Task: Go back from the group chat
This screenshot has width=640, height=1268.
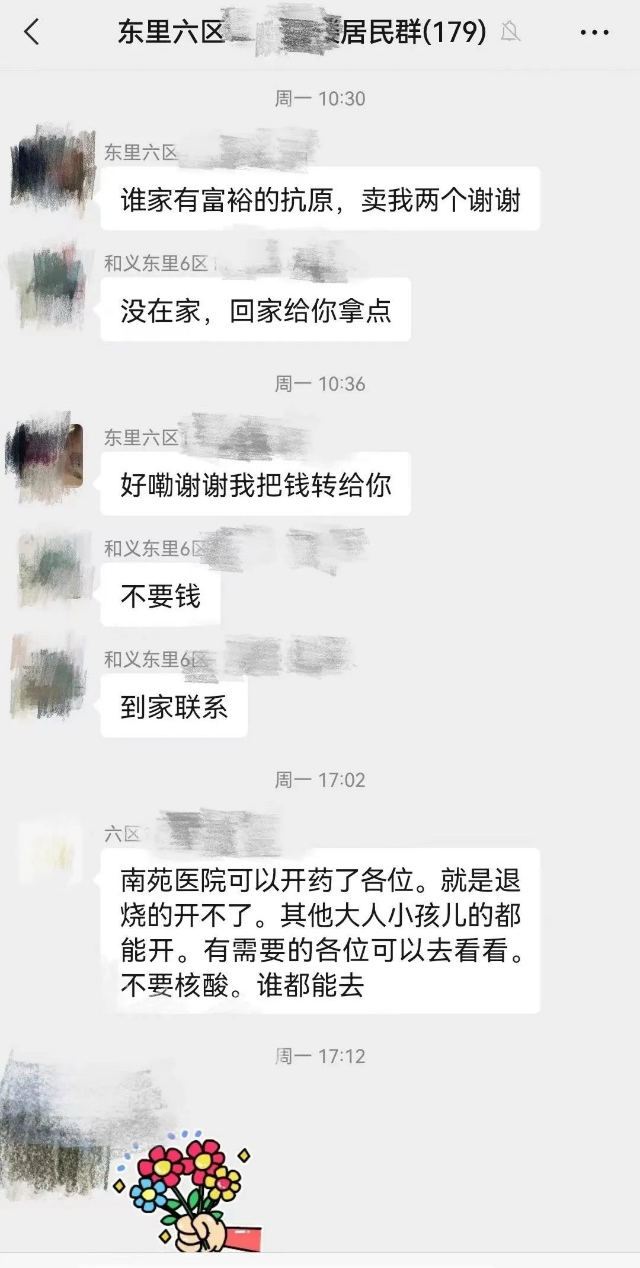Action: pyautogui.click(x=32, y=33)
